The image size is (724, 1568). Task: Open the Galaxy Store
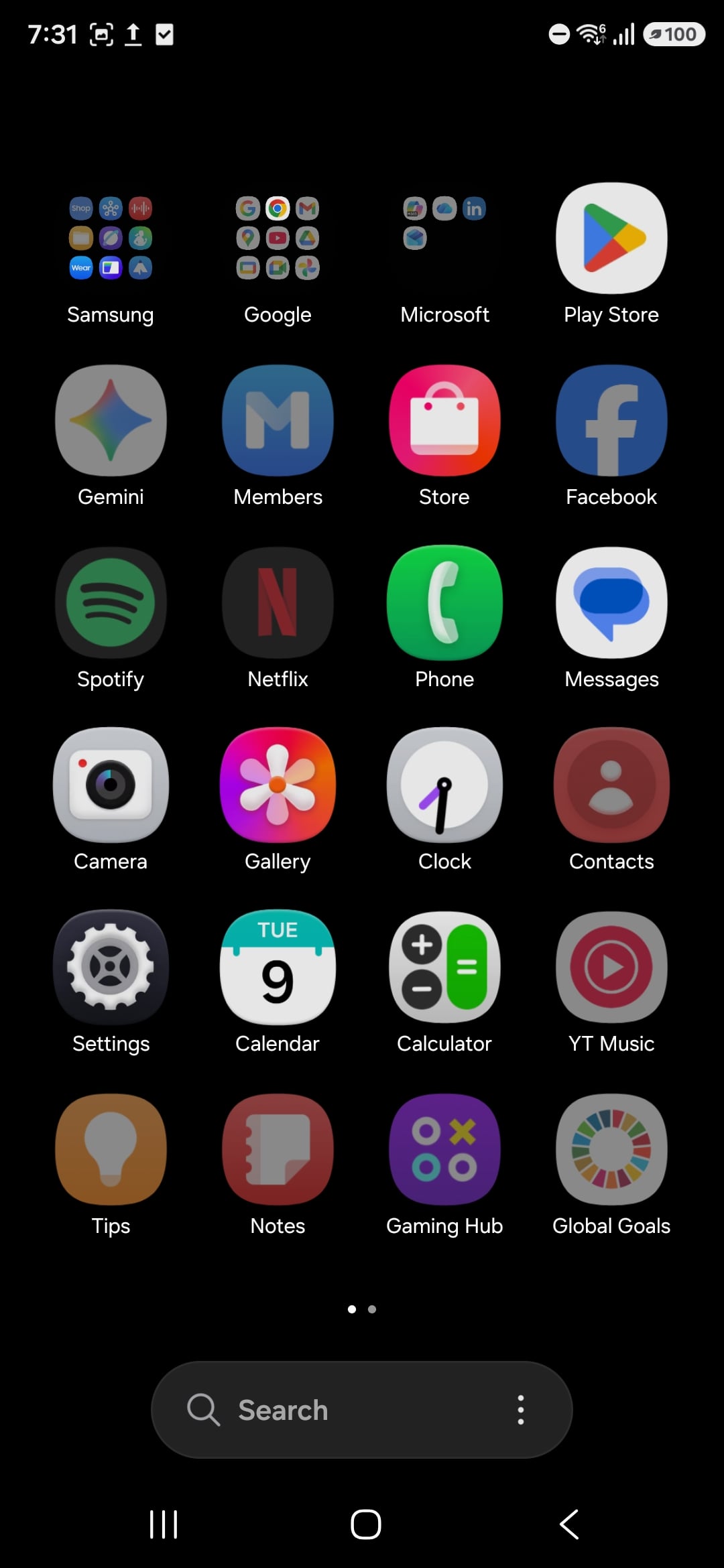coord(444,420)
